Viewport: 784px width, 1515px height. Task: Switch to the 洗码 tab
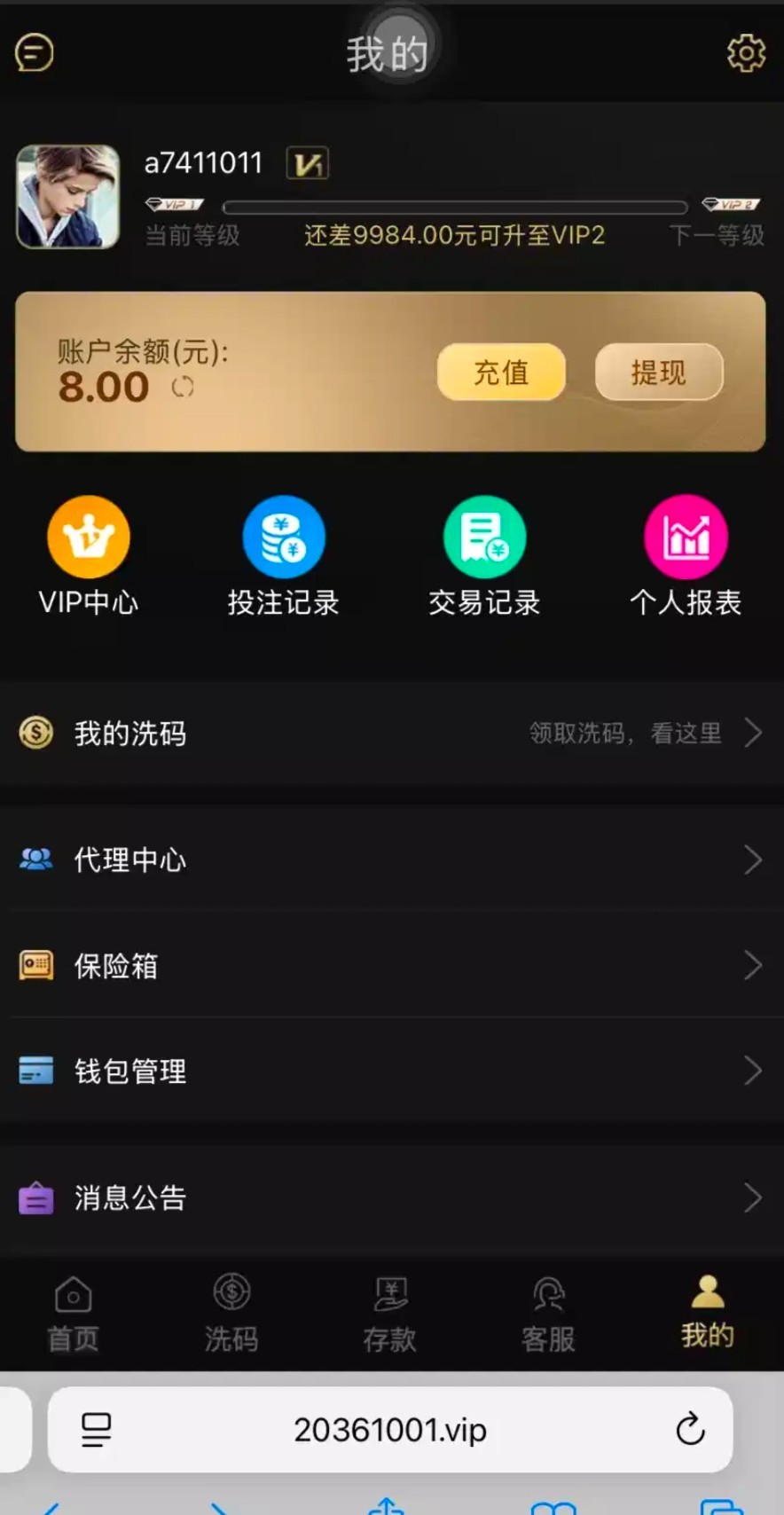coord(231,1315)
